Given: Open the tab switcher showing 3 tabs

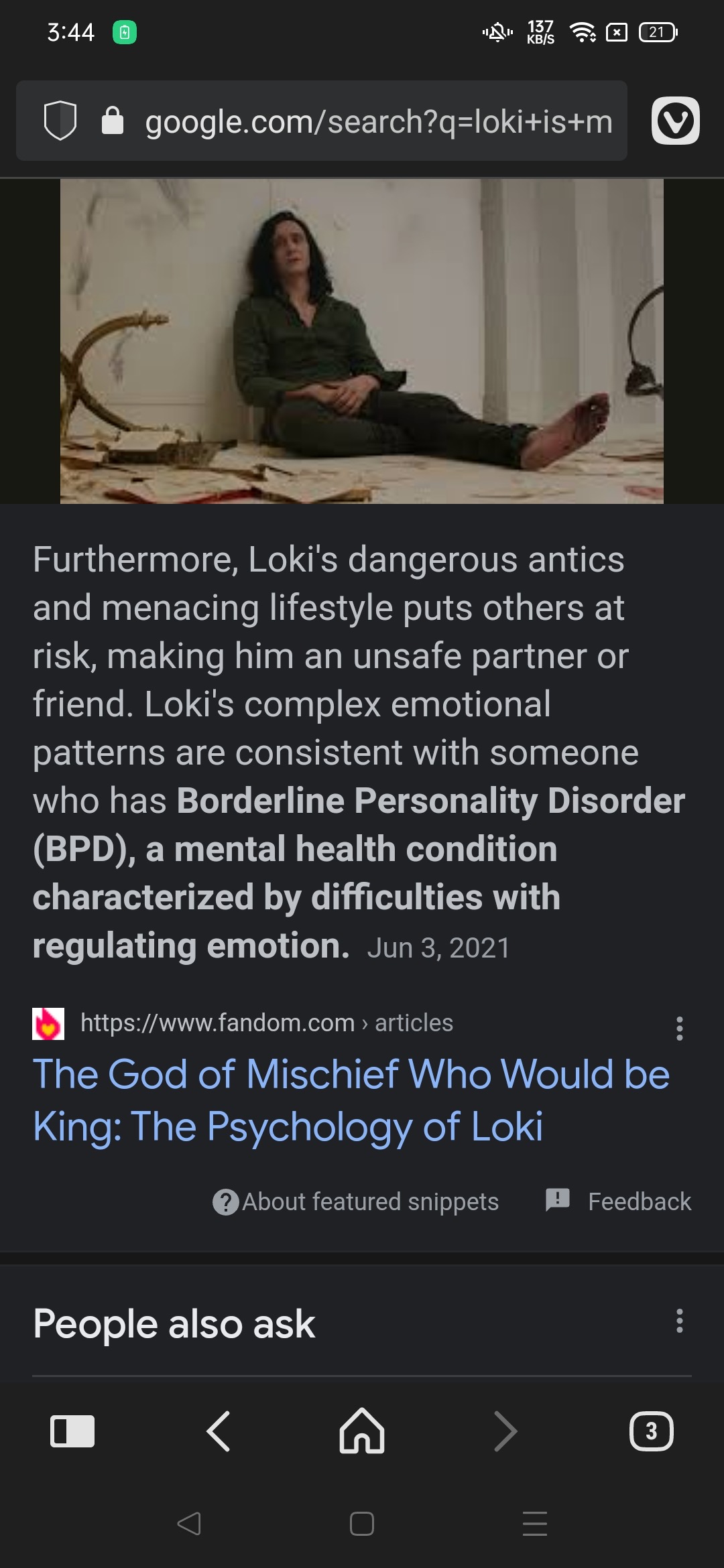Looking at the screenshot, I should (x=652, y=1431).
